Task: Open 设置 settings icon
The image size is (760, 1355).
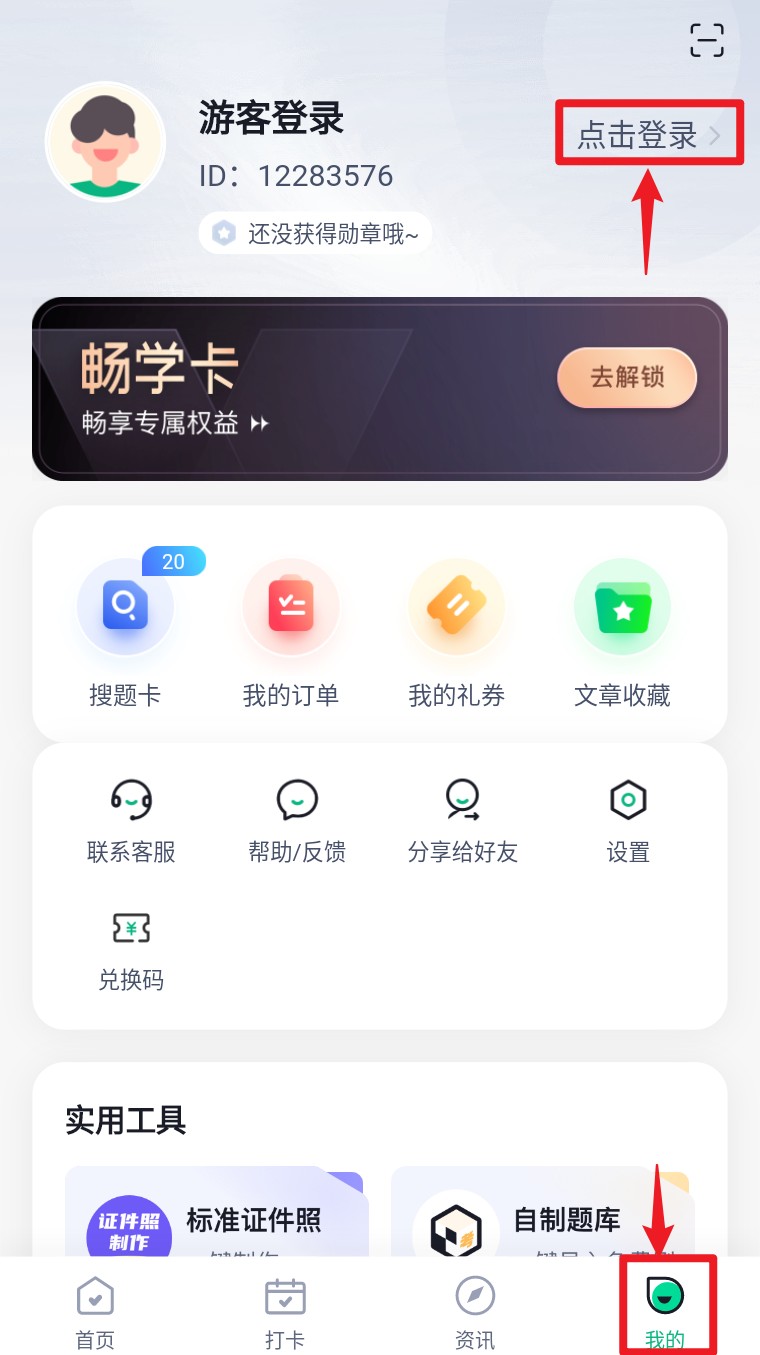Action: [x=628, y=800]
